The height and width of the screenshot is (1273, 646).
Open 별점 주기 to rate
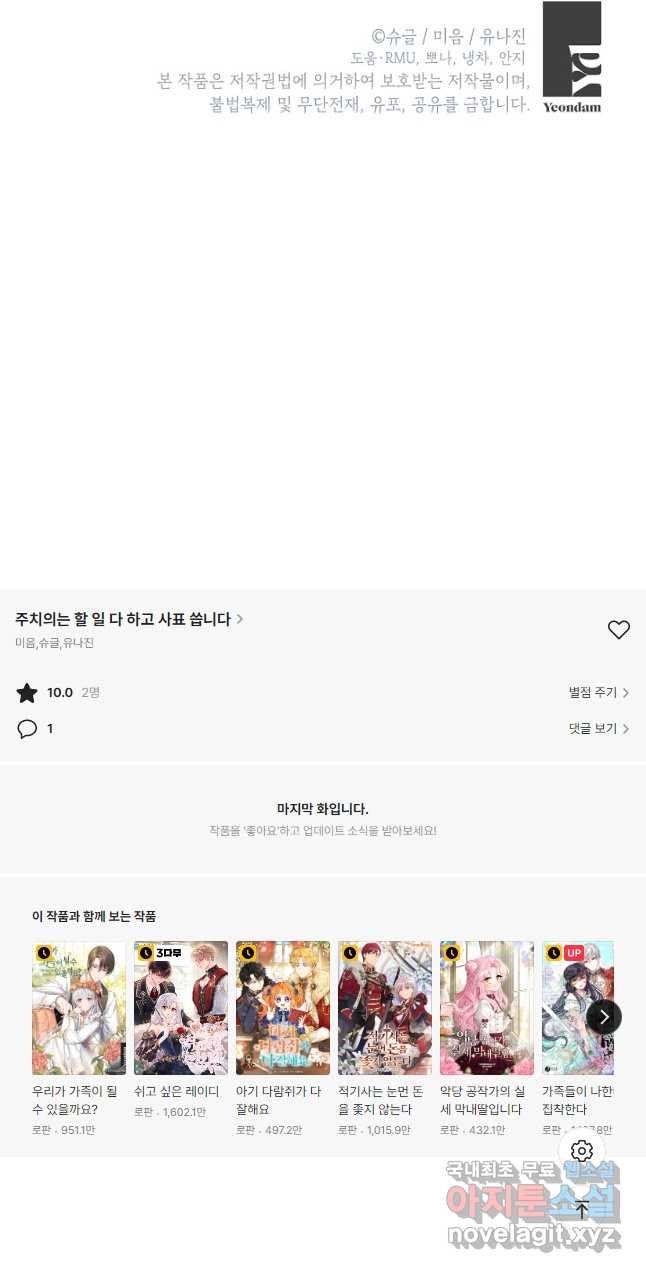(x=599, y=692)
